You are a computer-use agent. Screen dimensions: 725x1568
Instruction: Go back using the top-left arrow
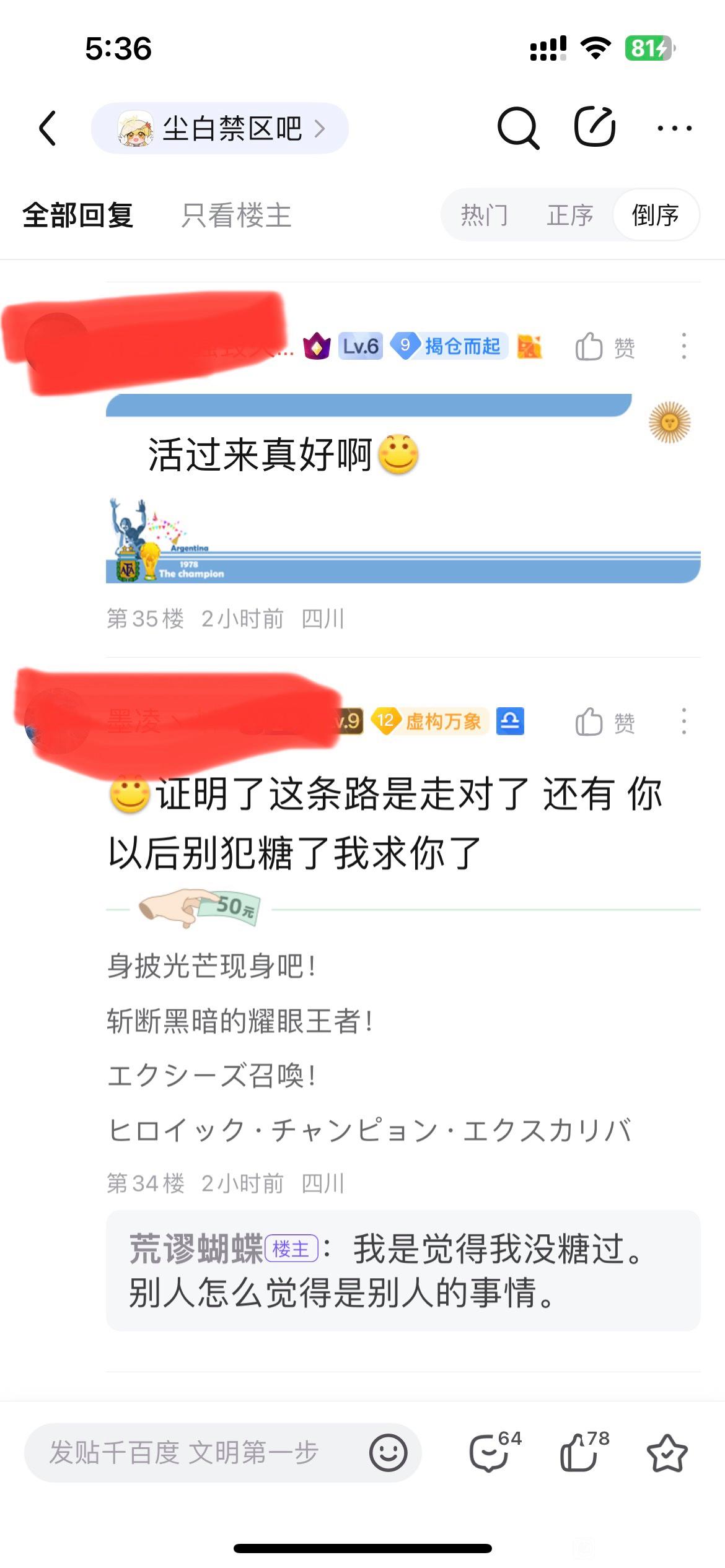(x=48, y=128)
